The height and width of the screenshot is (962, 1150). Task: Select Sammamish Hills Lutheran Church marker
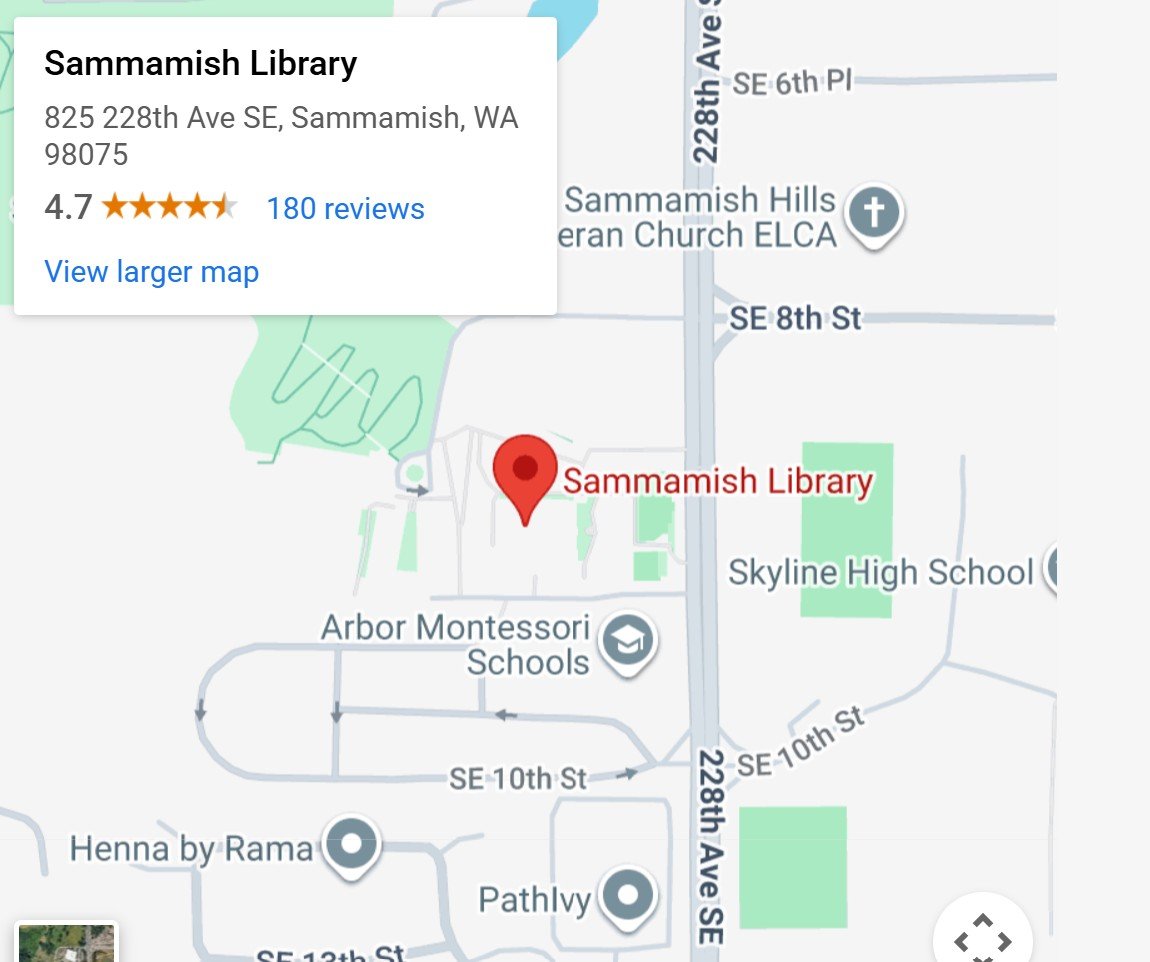pyautogui.click(x=874, y=214)
